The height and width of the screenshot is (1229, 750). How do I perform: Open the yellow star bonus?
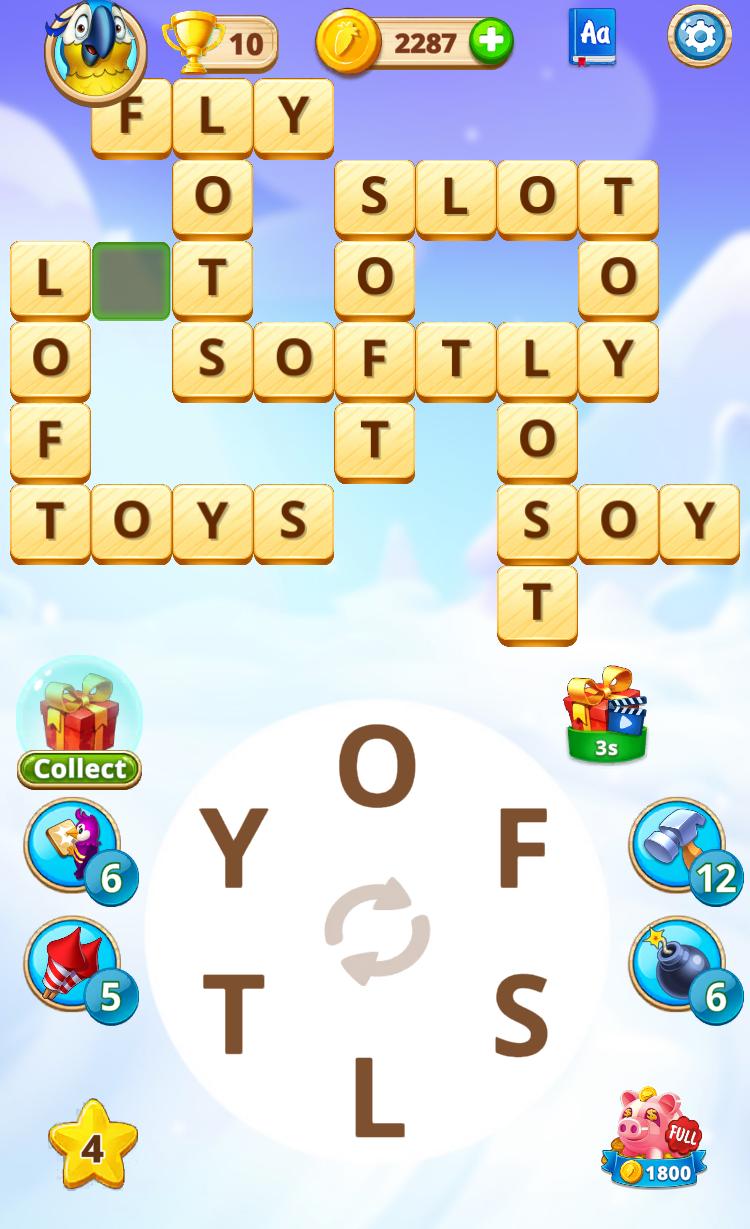coord(92,1146)
